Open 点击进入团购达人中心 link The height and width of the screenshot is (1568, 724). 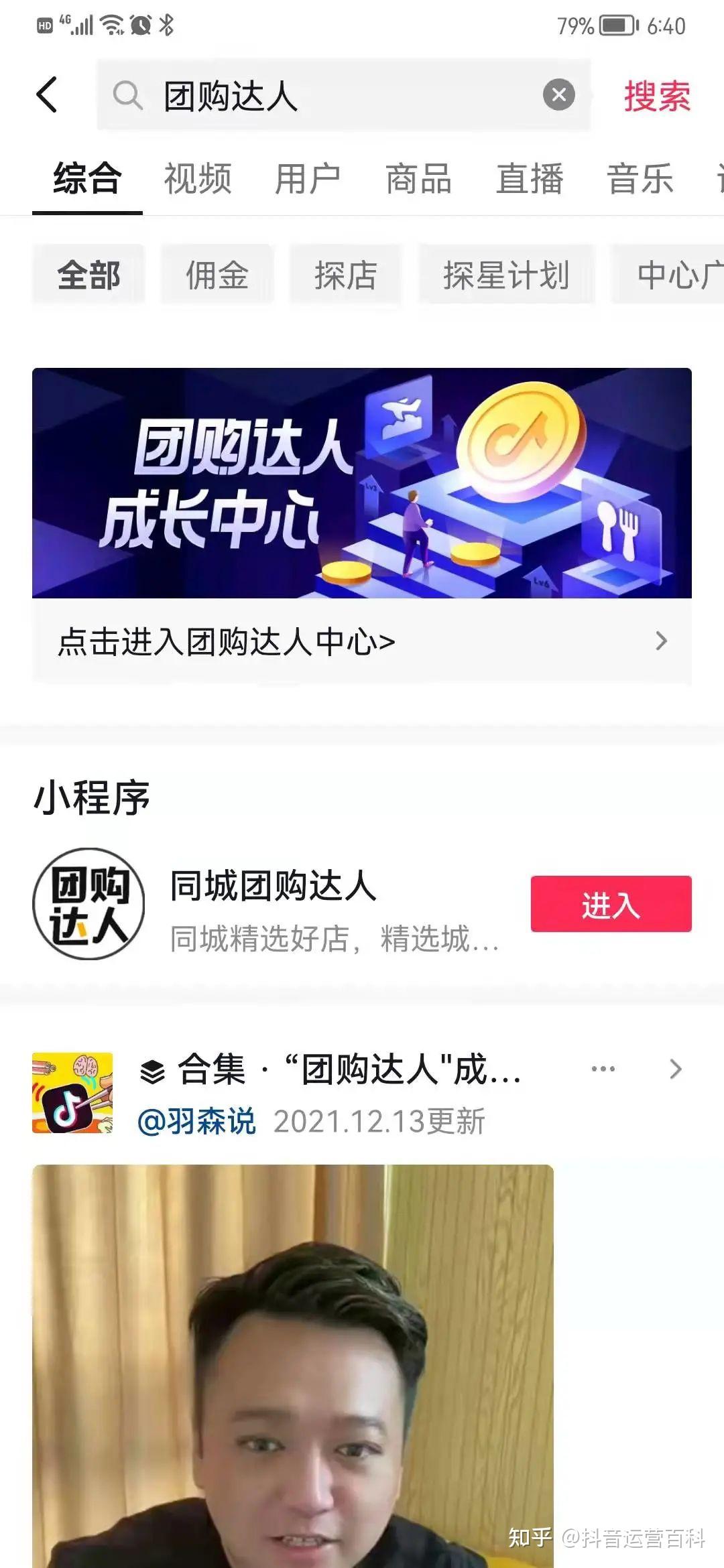(362, 641)
